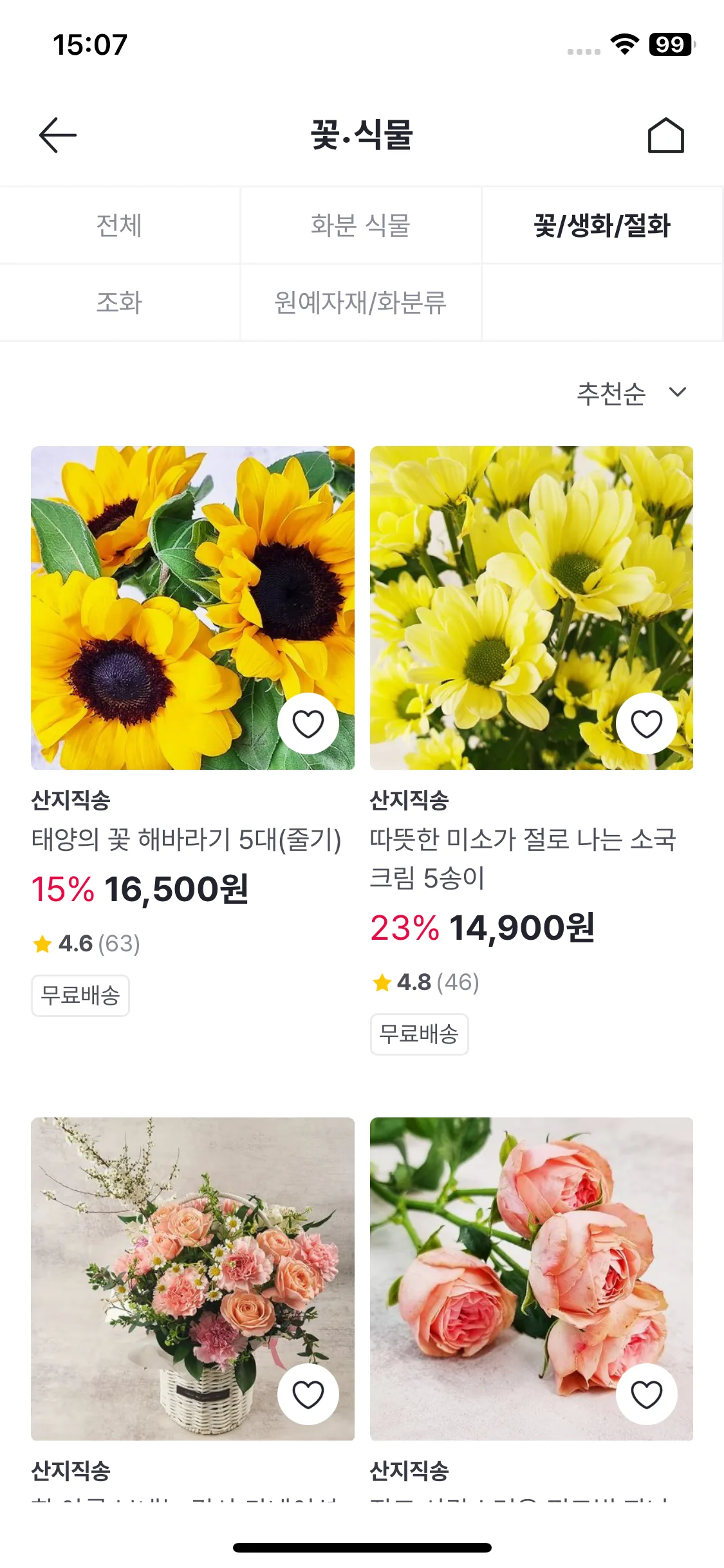
Task: Add the 소국 크림 product to favorites
Action: pyautogui.click(x=647, y=723)
